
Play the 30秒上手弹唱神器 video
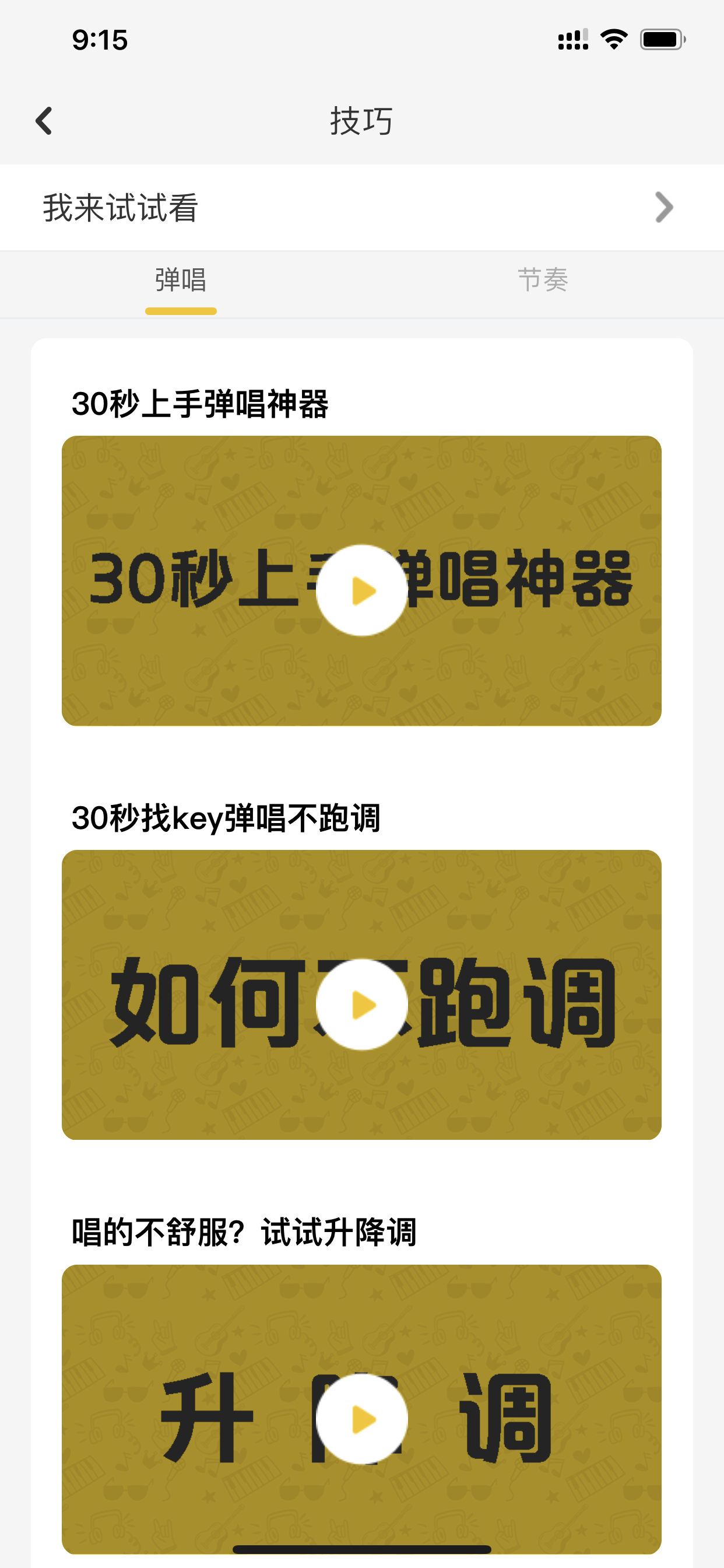tap(362, 590)
